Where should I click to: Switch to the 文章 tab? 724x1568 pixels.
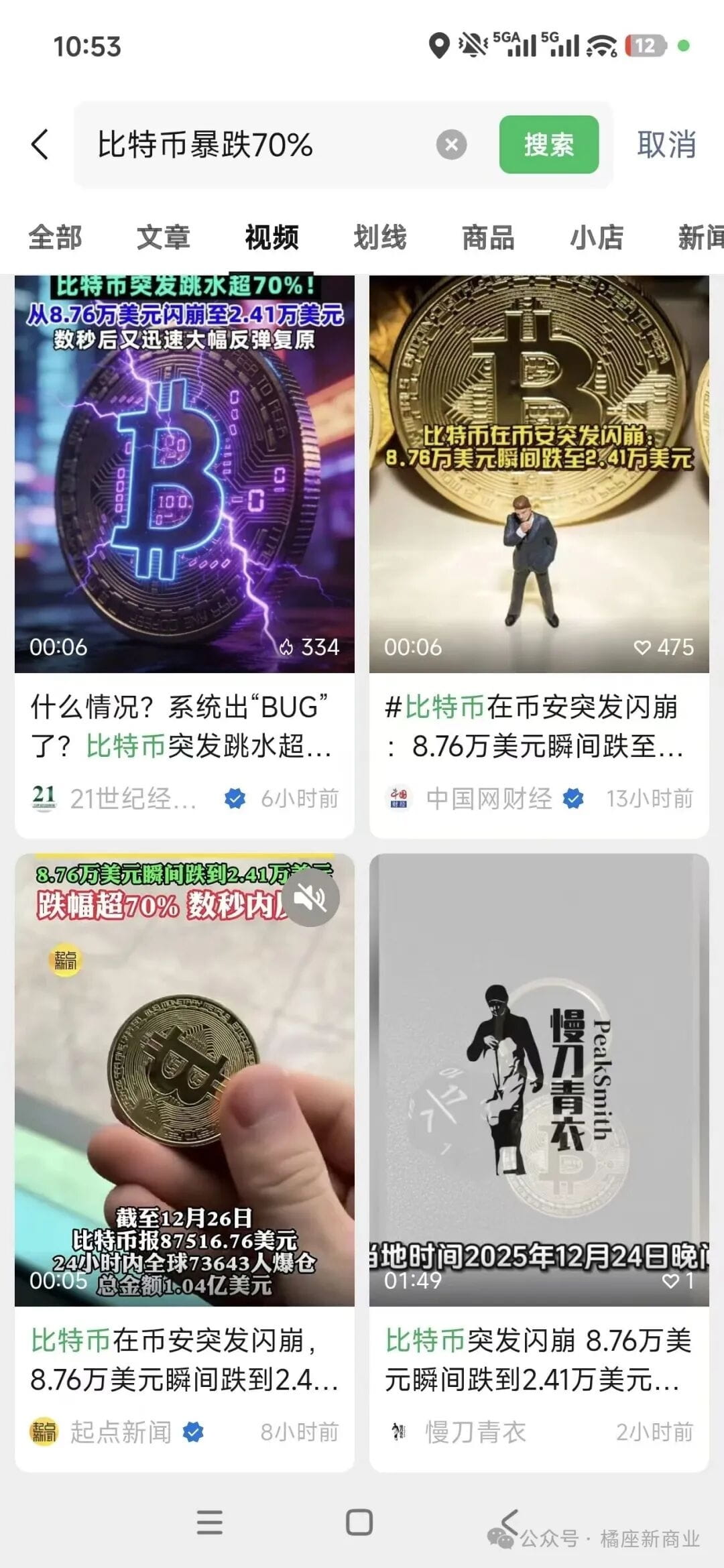point(164,238)
